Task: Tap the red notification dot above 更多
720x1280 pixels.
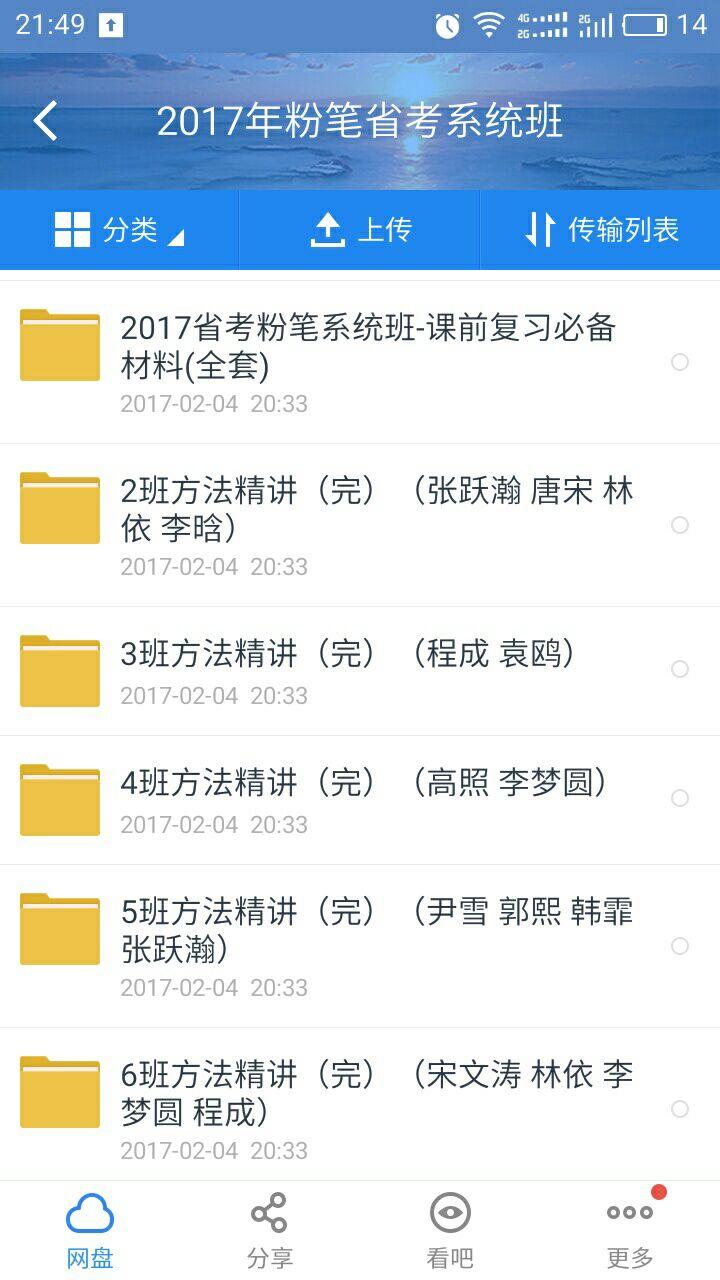Action: (658, 1192)
